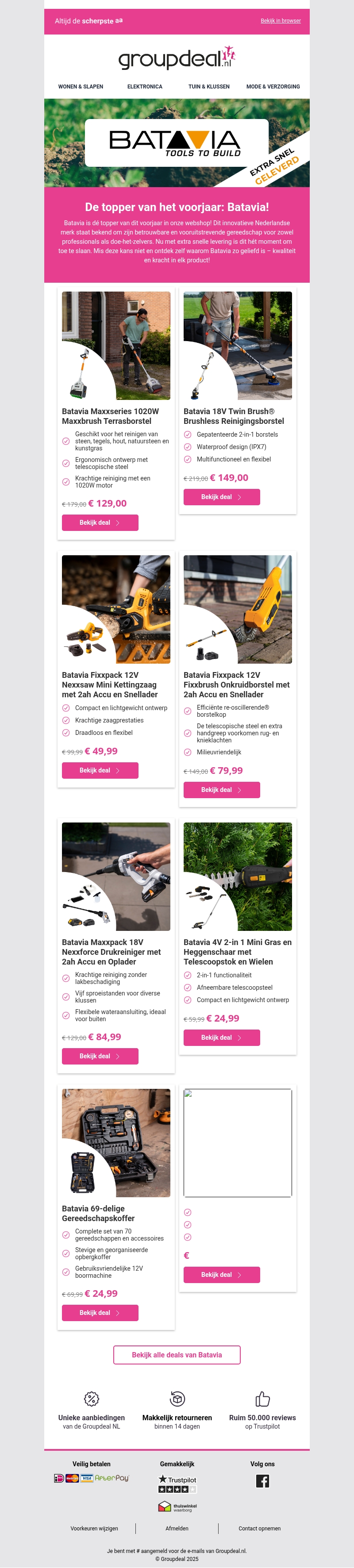Open 'Bekijk in browser' link
Image resolution: width=354 pixels, height=1568 pixels.
(280, 21)
